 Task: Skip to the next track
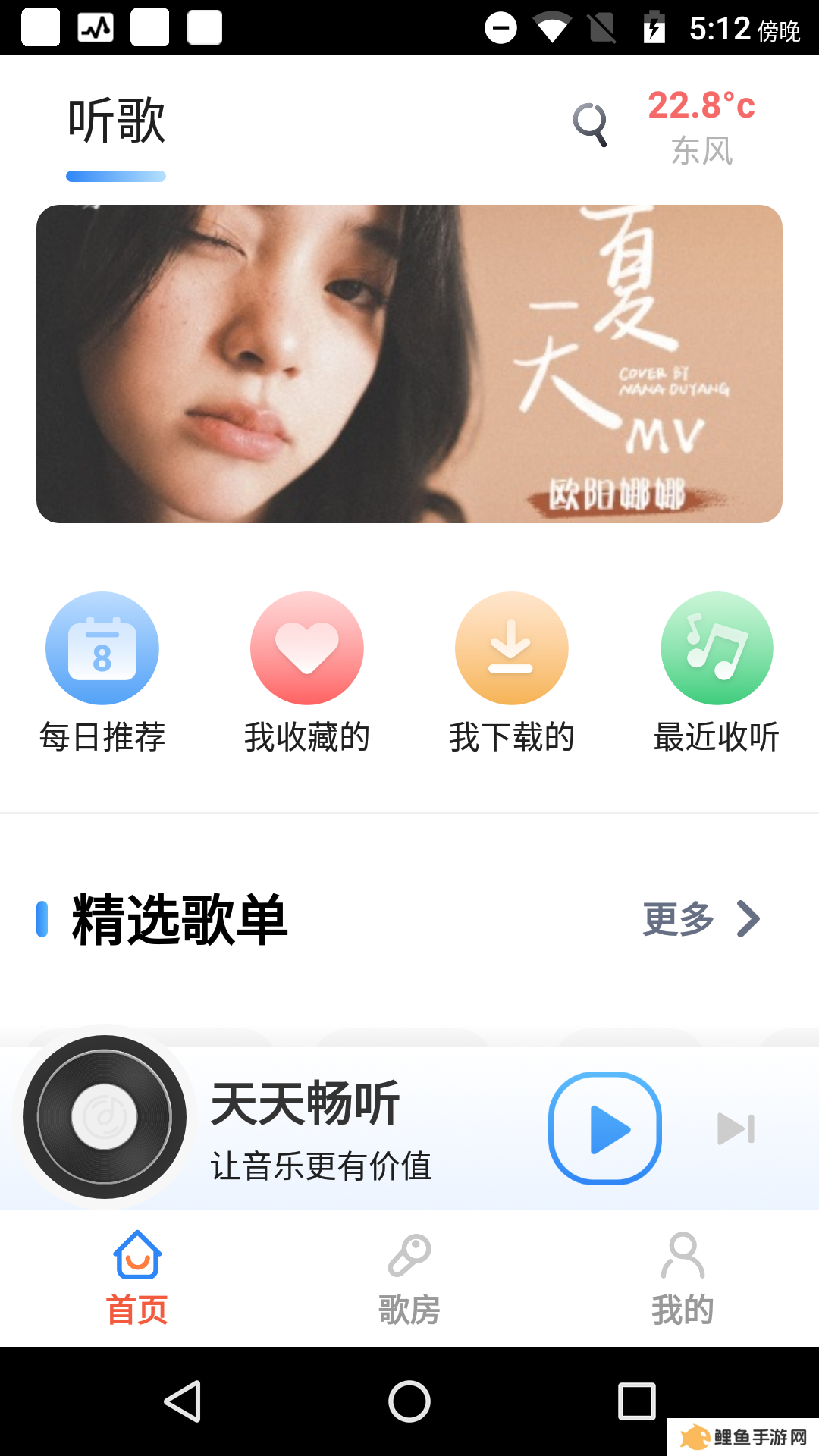[736, 1128]
